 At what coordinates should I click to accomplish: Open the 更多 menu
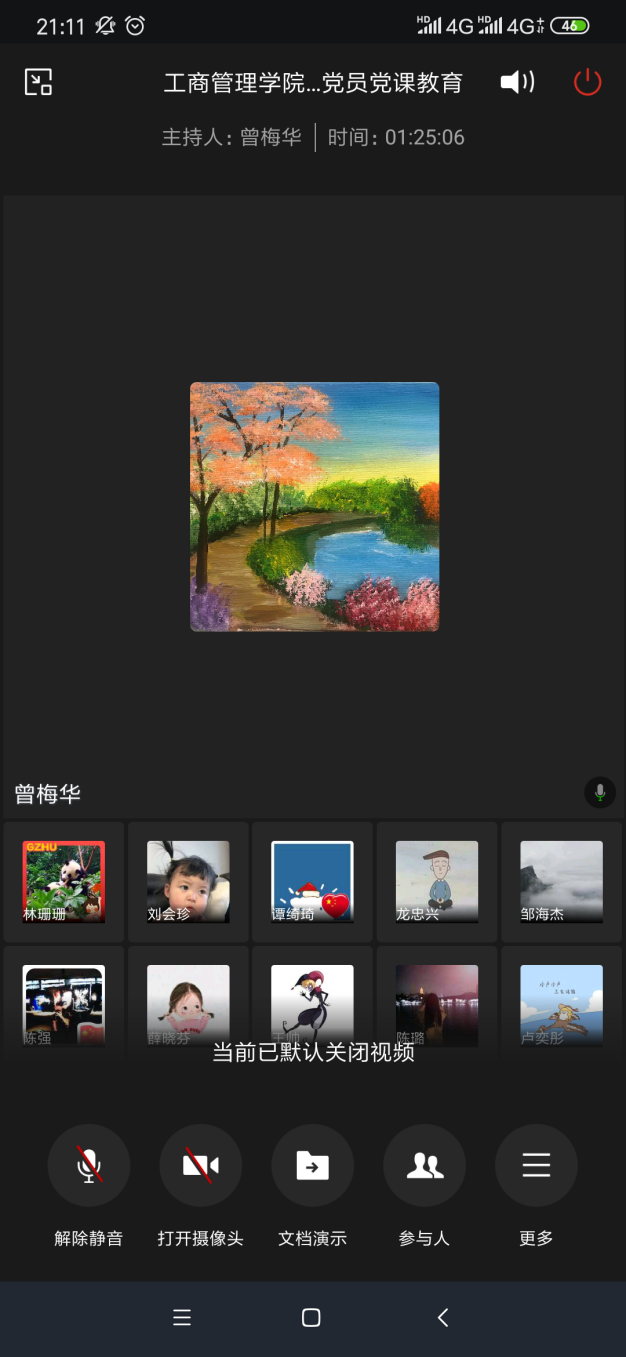(536, 1166)
